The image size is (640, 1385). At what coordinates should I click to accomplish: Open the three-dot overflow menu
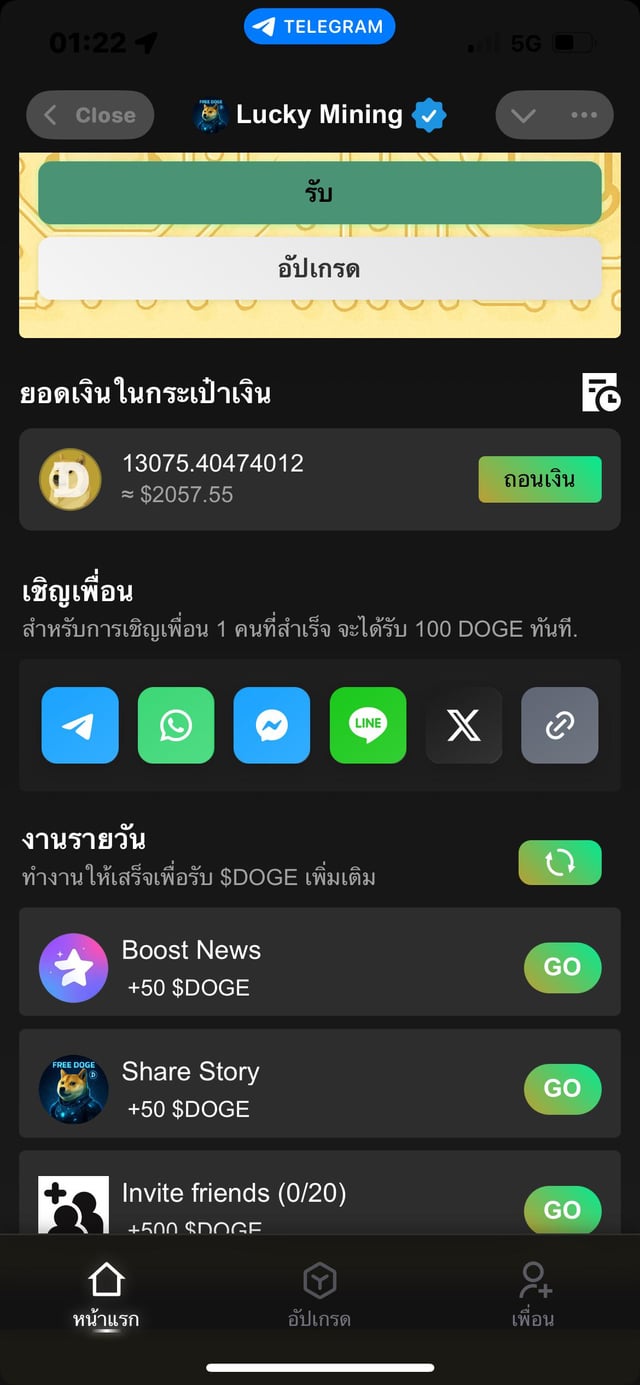(x=584, y=115)
